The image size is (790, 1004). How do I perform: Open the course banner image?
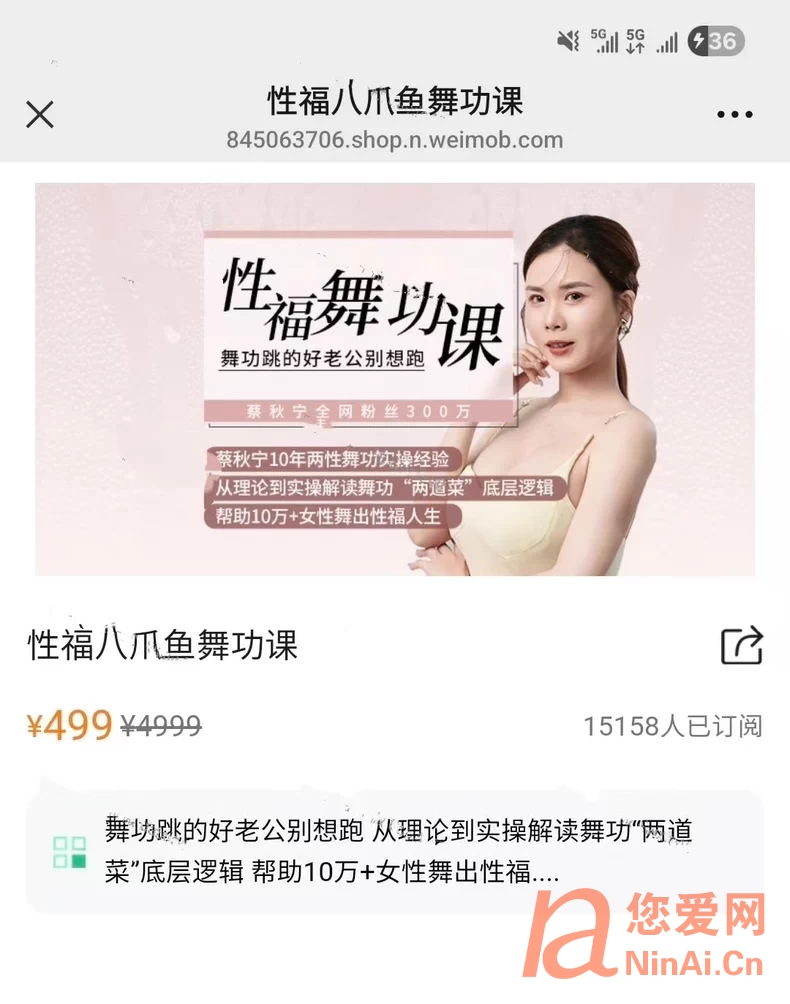pyautogui.click(x=395, y=380)
